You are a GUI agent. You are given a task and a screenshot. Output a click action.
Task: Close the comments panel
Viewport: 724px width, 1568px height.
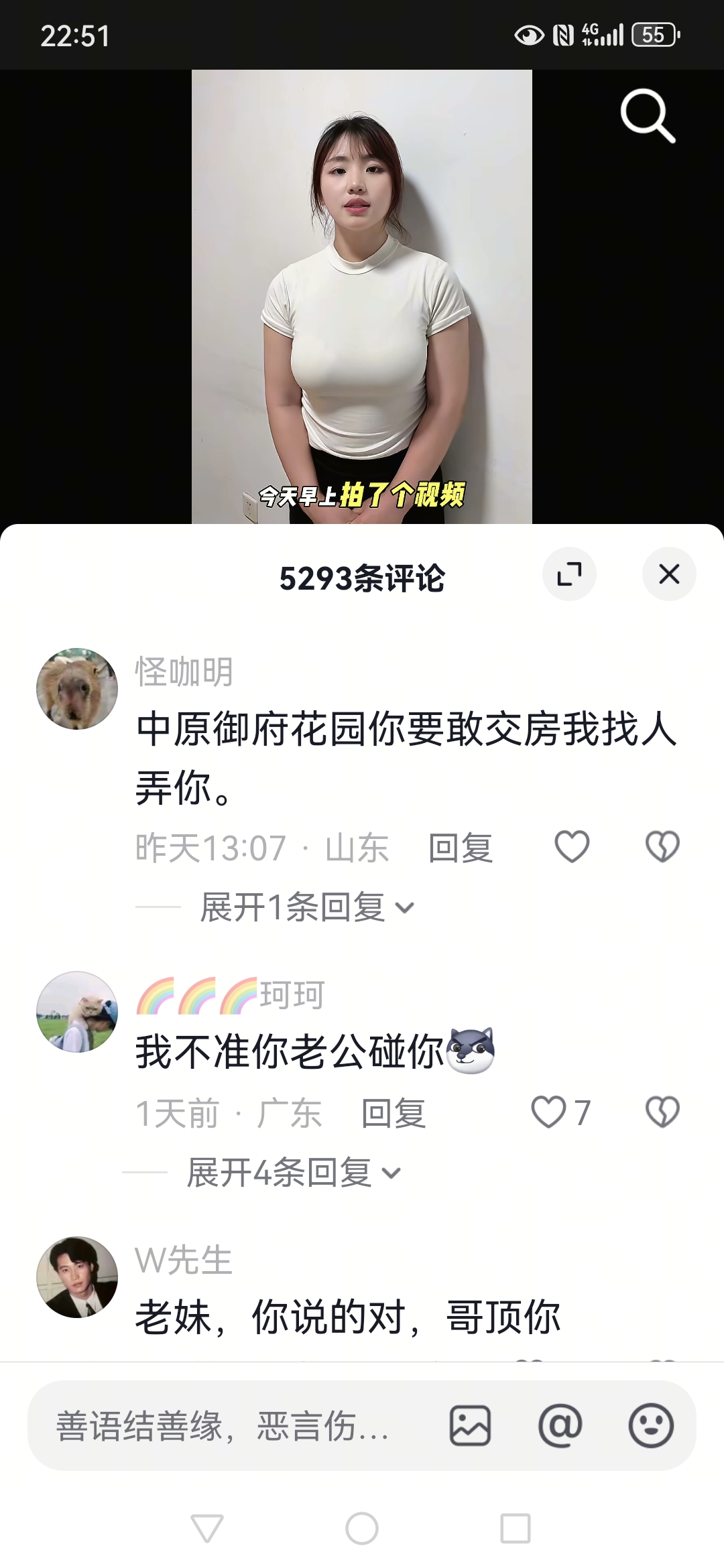point(669,574)
